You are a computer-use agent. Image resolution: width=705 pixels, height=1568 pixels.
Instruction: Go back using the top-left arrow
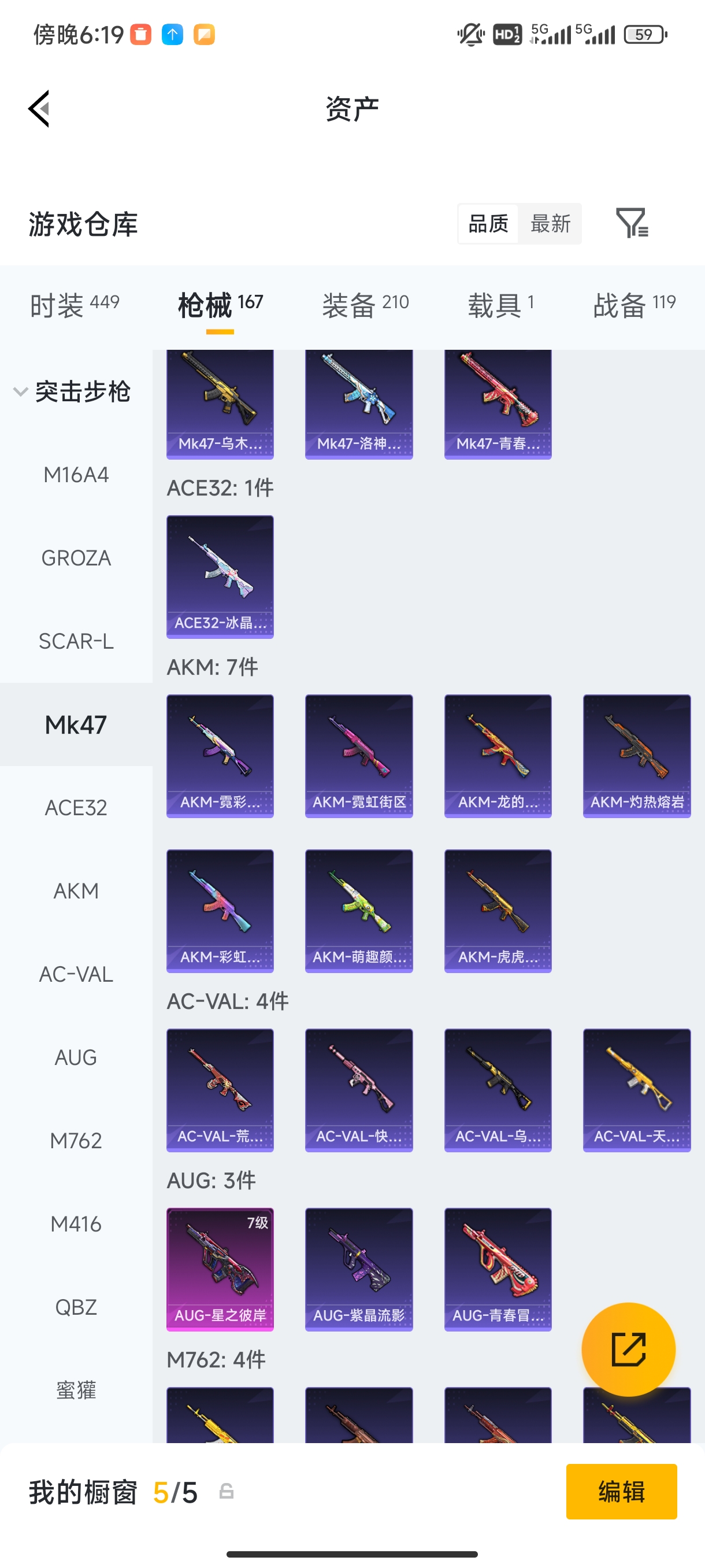(39, 109)
